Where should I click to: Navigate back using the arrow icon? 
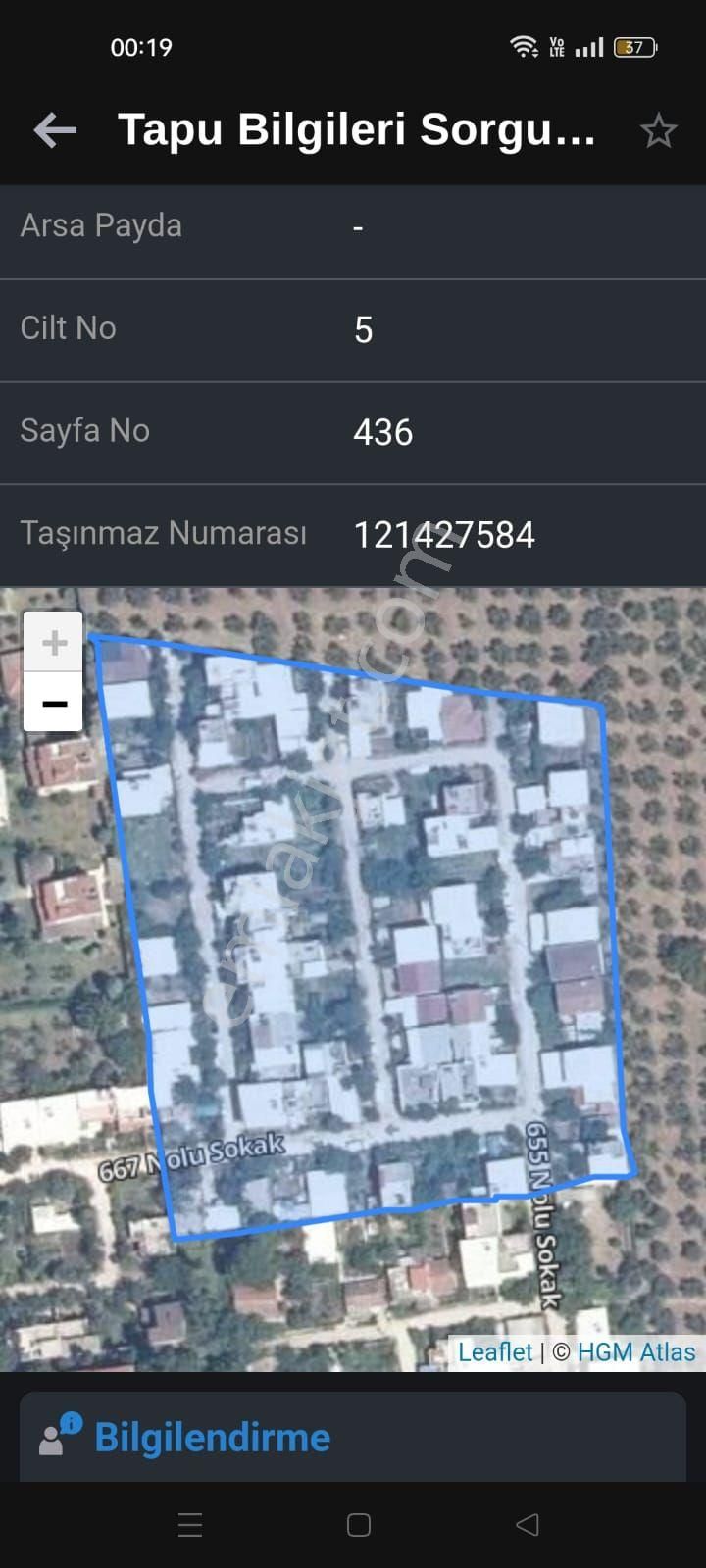pyautogui.click(x=54, y=128)
